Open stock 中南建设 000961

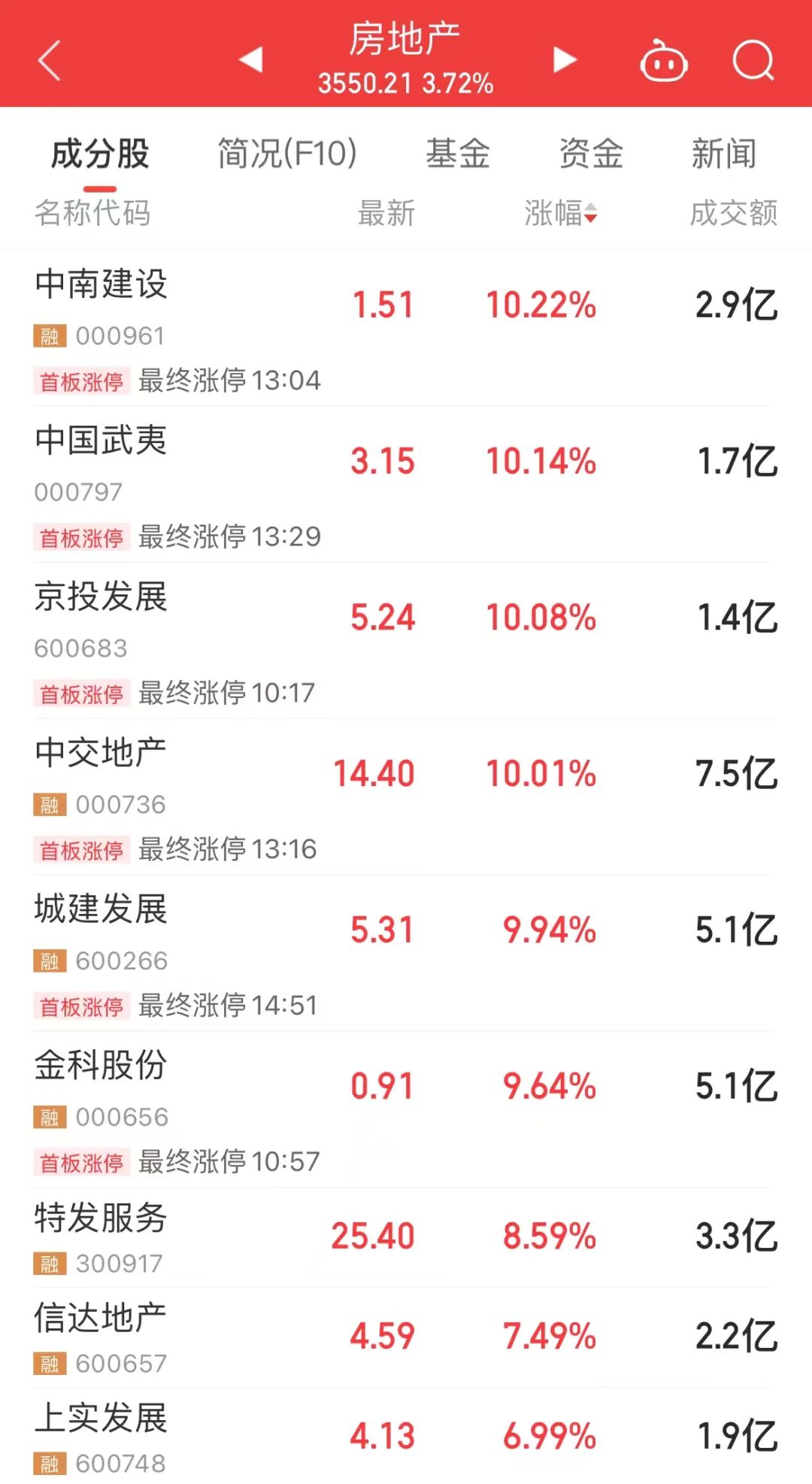(x=101, y=285)
